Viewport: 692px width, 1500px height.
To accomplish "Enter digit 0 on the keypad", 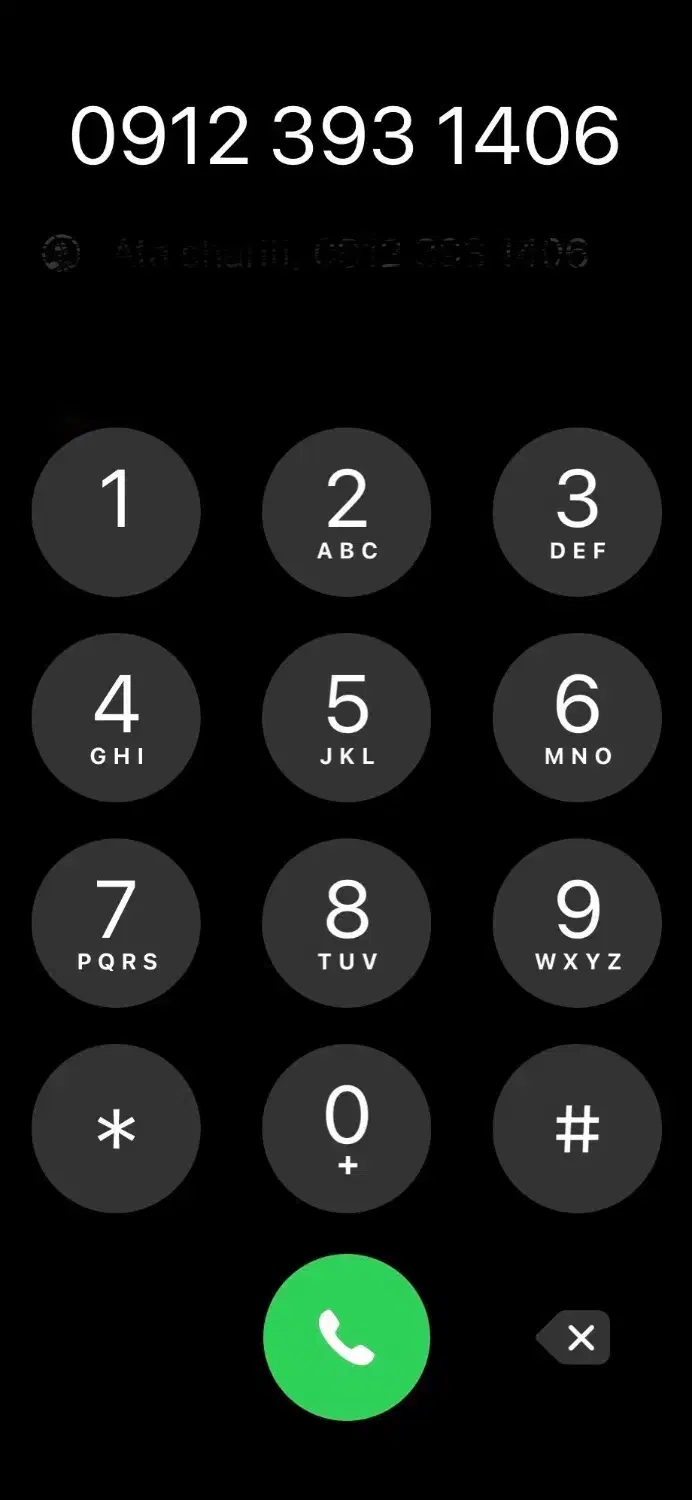I will [x=347, y=1128].
